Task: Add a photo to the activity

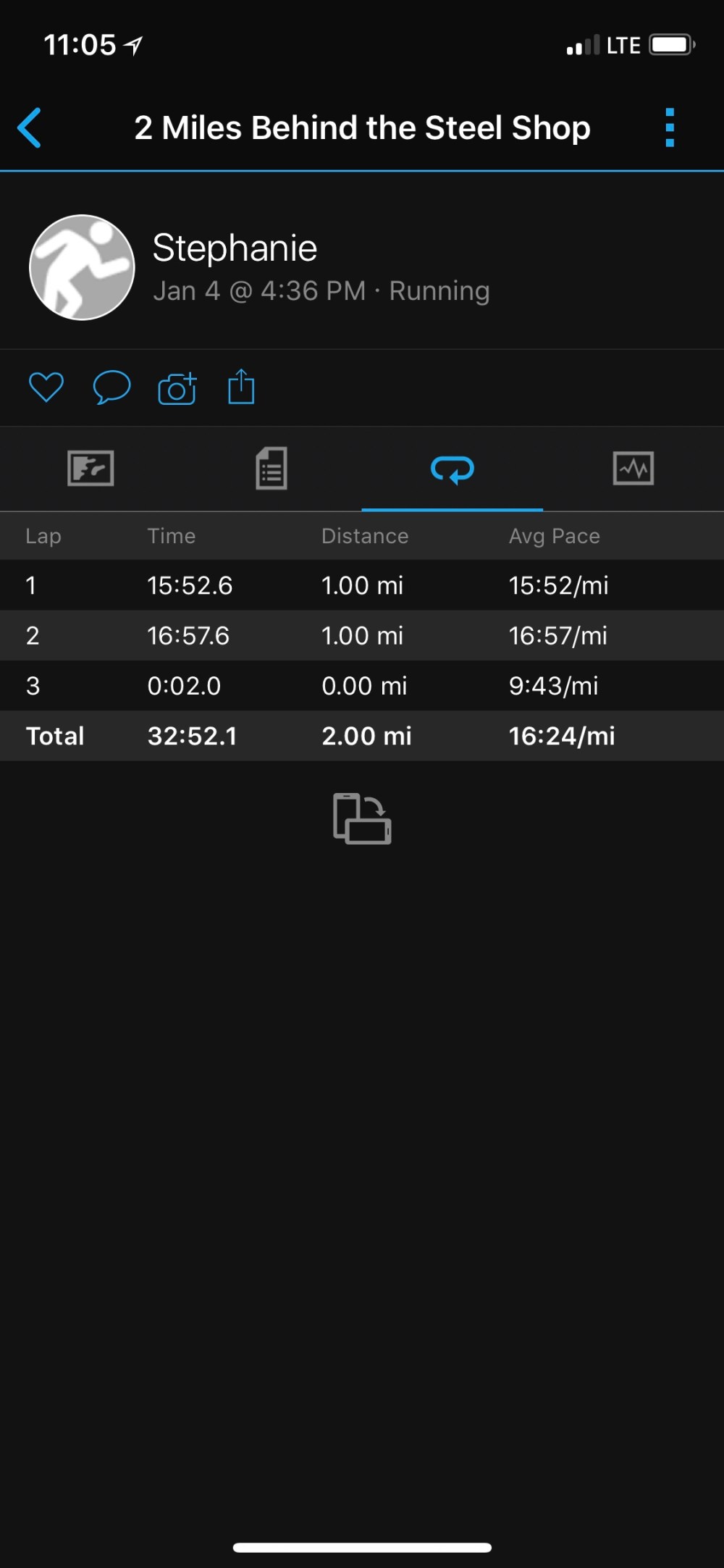Action: pyautogui.click(x=177, y=388)
